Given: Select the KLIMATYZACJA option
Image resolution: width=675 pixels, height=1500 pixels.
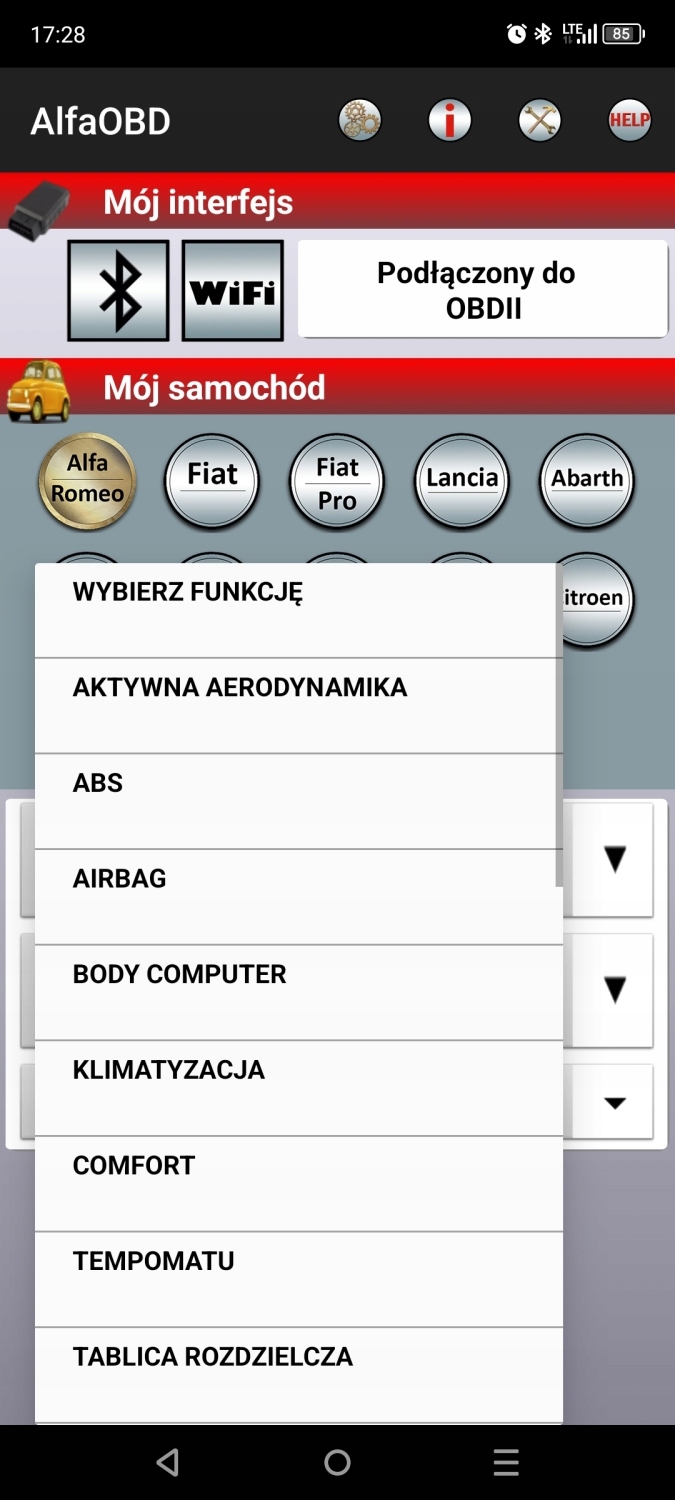Looking at the screenshot, I should [298, 1088].
